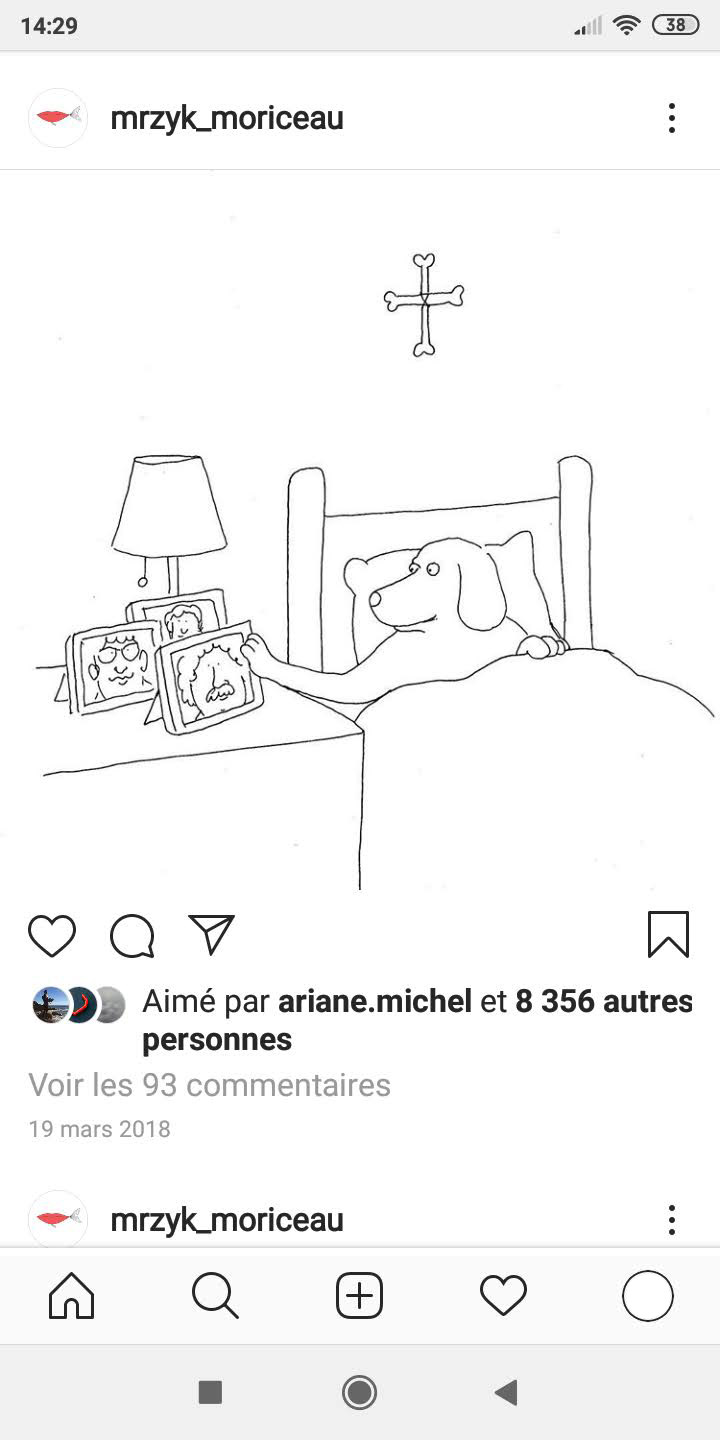View the 8 356 other likers
The image size is (720, 1440).
(x=603, y=1001)
